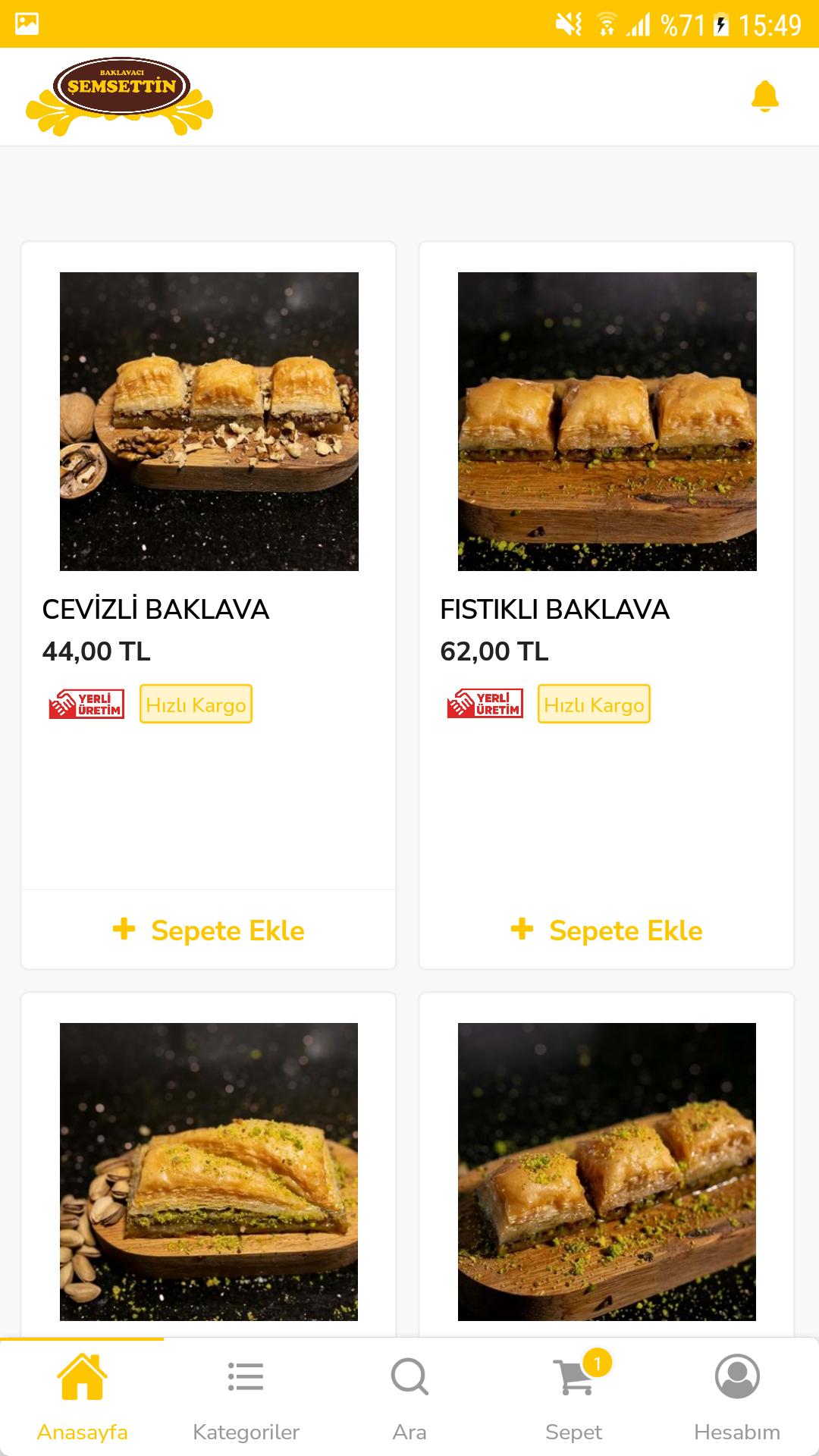Screen dimensions: 819x1456
Task: Add Fıstıklı Baklava to the cart
Action: pyautogui.click(x=607, y=930)
